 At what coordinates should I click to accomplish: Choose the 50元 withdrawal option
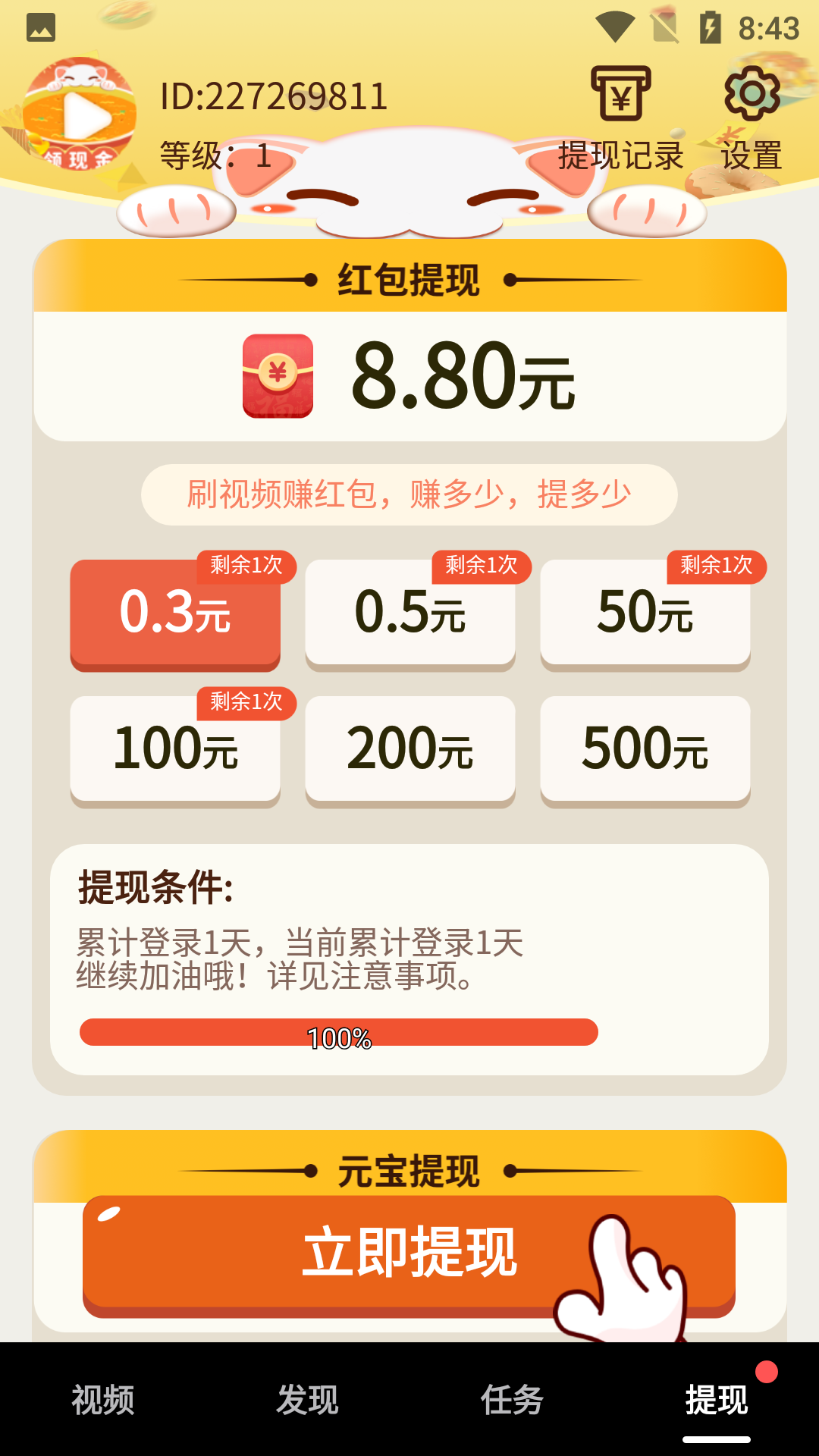click(x=645, y=613)
